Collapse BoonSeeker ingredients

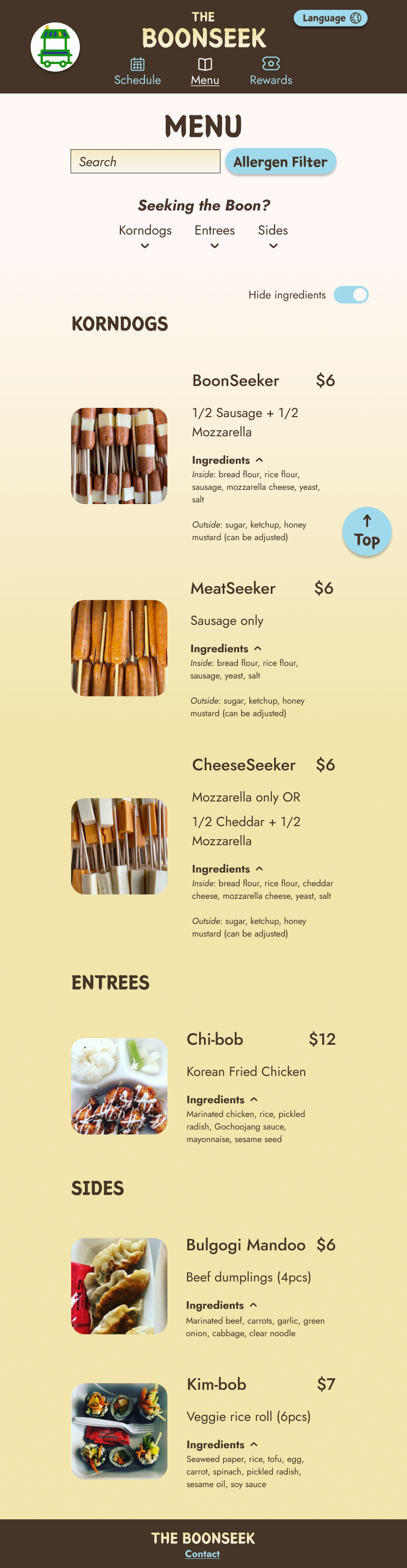[227, 460]
